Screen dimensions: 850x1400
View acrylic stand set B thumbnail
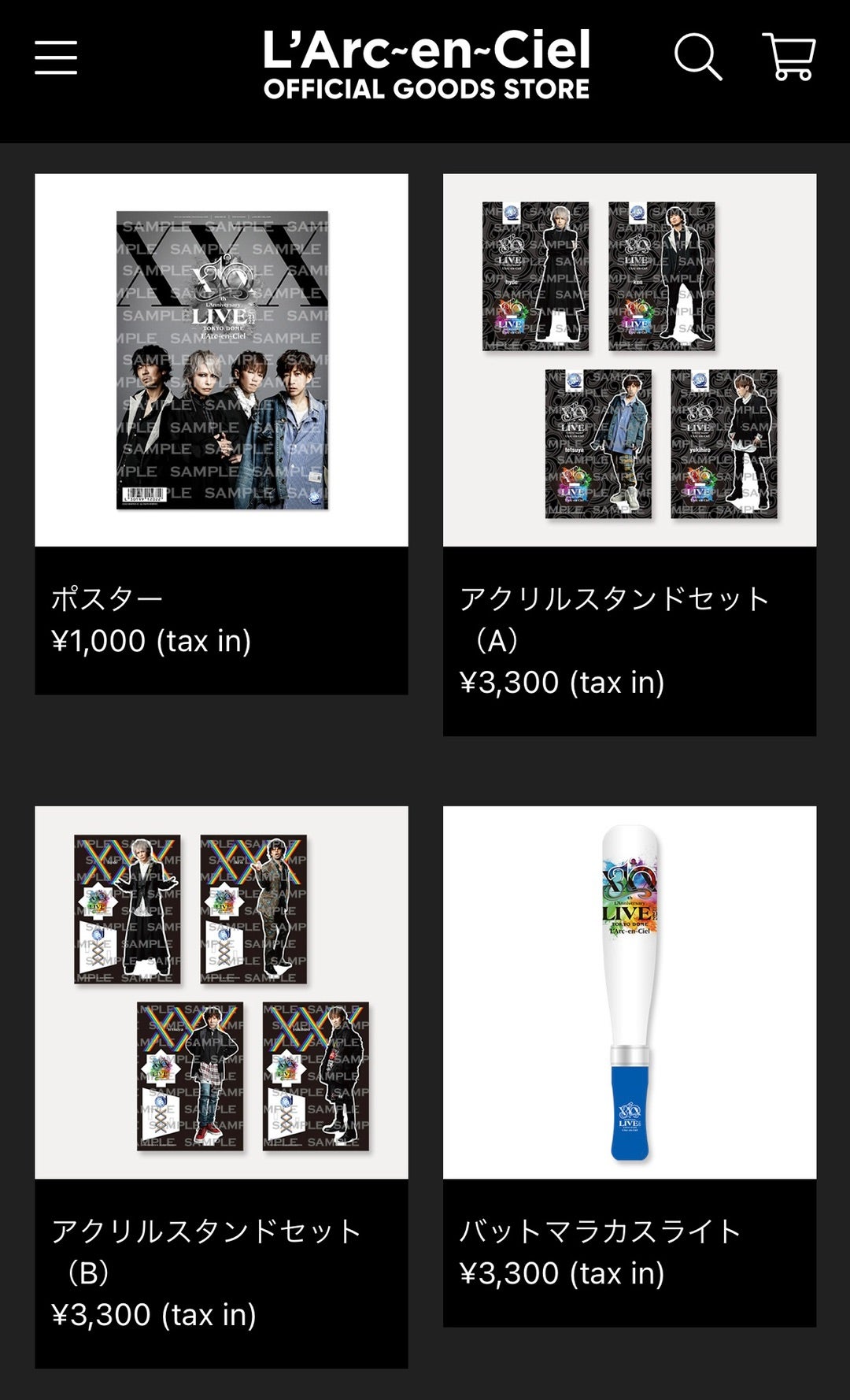223,992
